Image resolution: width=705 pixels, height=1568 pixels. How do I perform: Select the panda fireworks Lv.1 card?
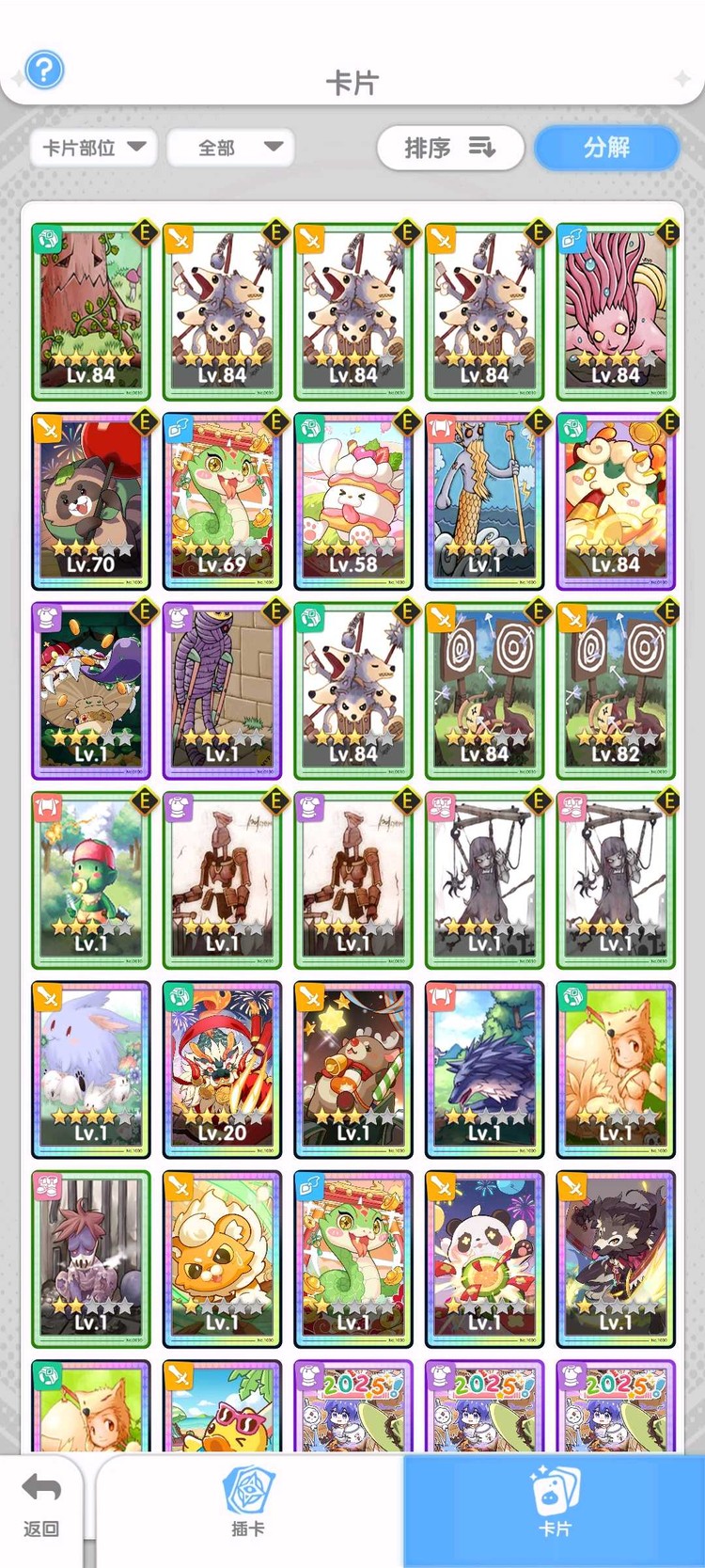(x=484, y=1259)
